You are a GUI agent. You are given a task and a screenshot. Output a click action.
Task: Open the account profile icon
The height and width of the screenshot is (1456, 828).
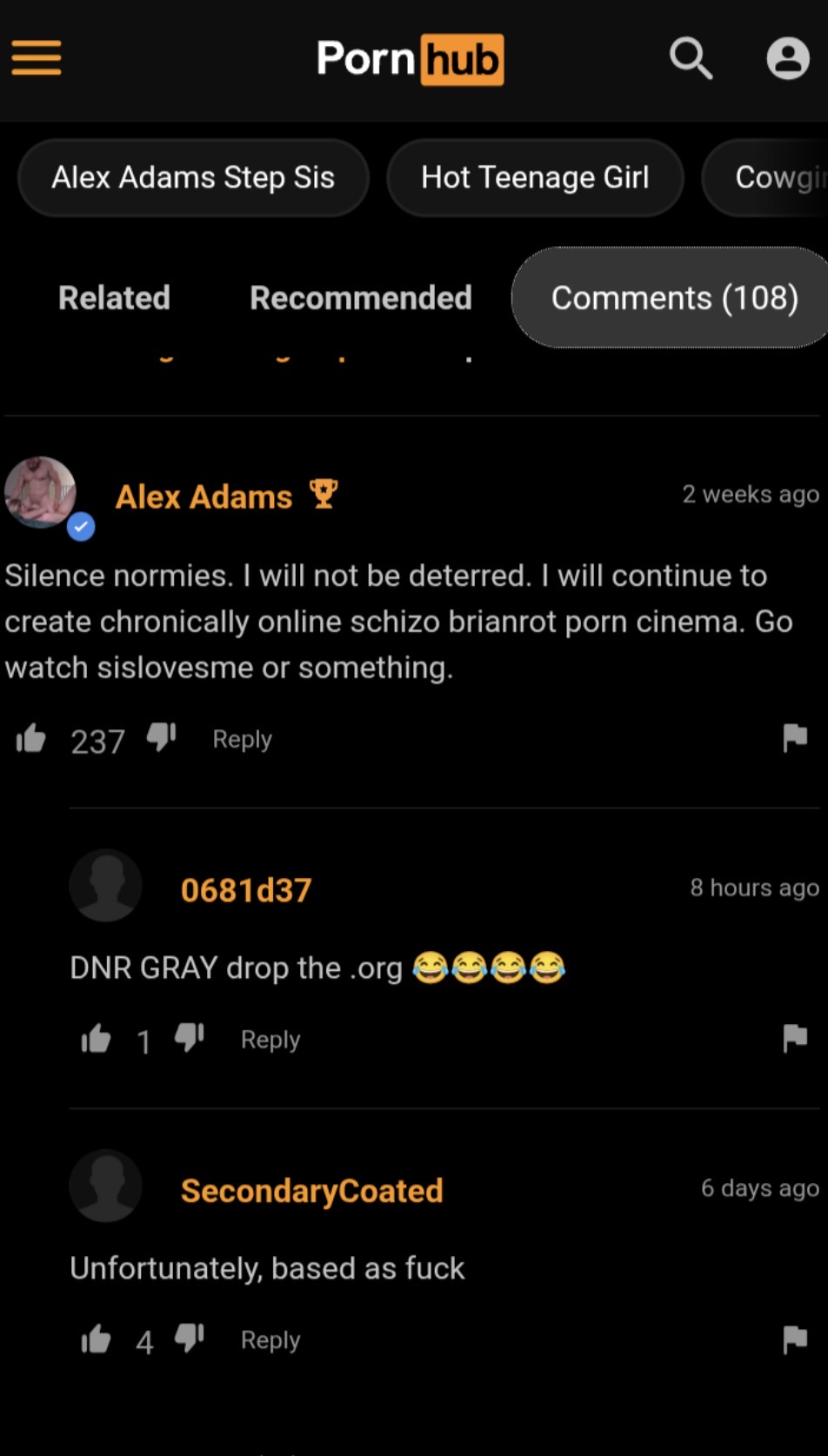(787, 58)
